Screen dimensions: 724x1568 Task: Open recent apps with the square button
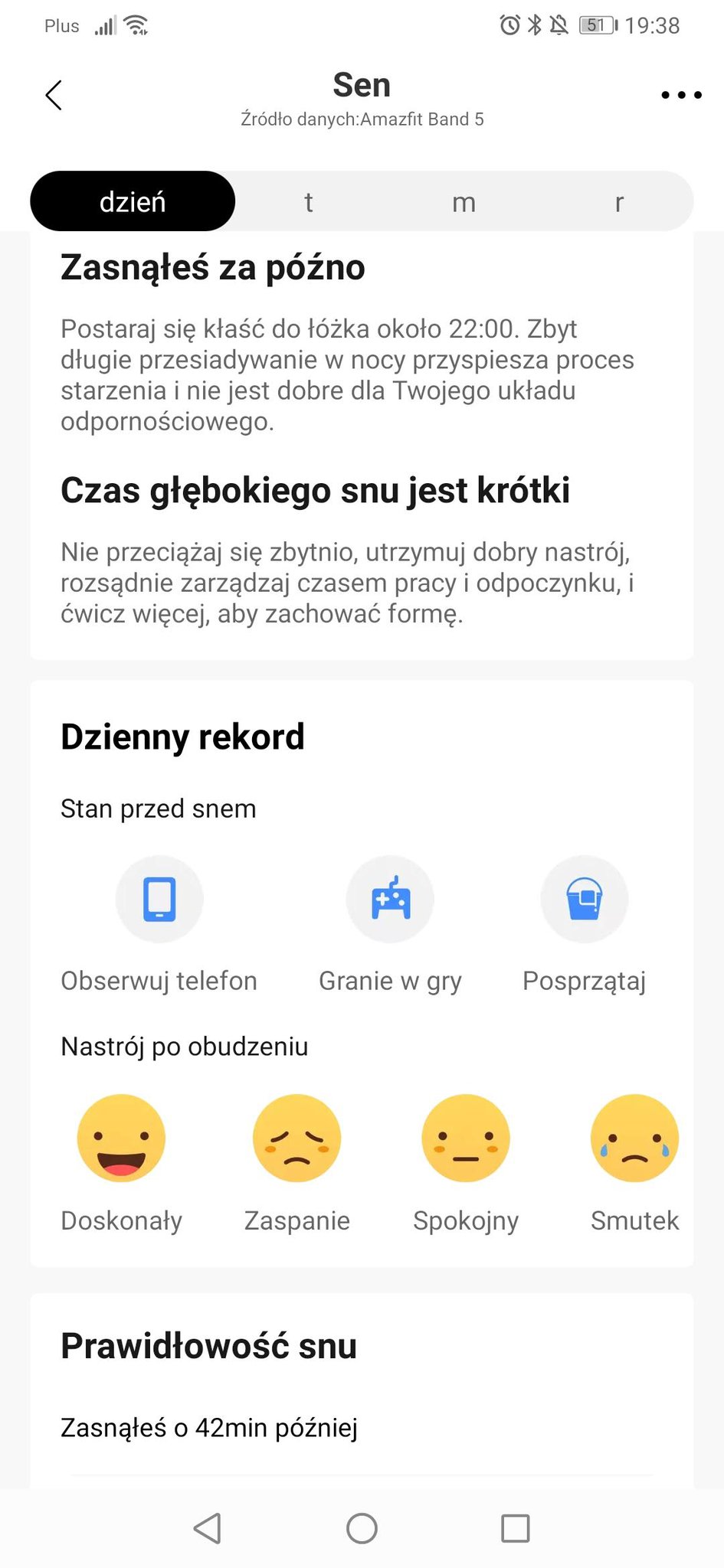pos(516,1528)
